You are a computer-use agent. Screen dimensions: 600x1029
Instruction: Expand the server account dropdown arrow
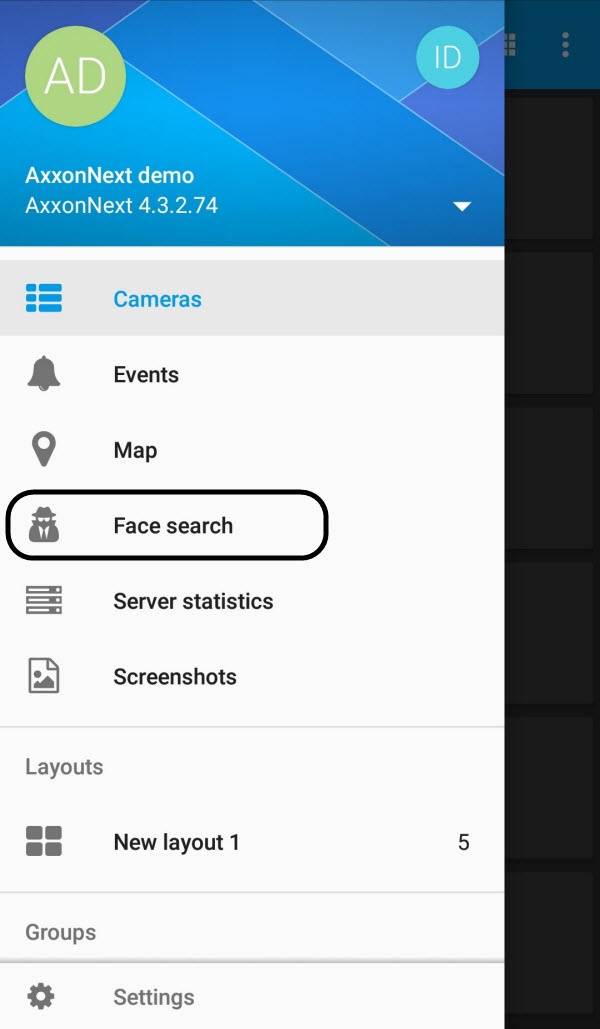tap(461, 206)
